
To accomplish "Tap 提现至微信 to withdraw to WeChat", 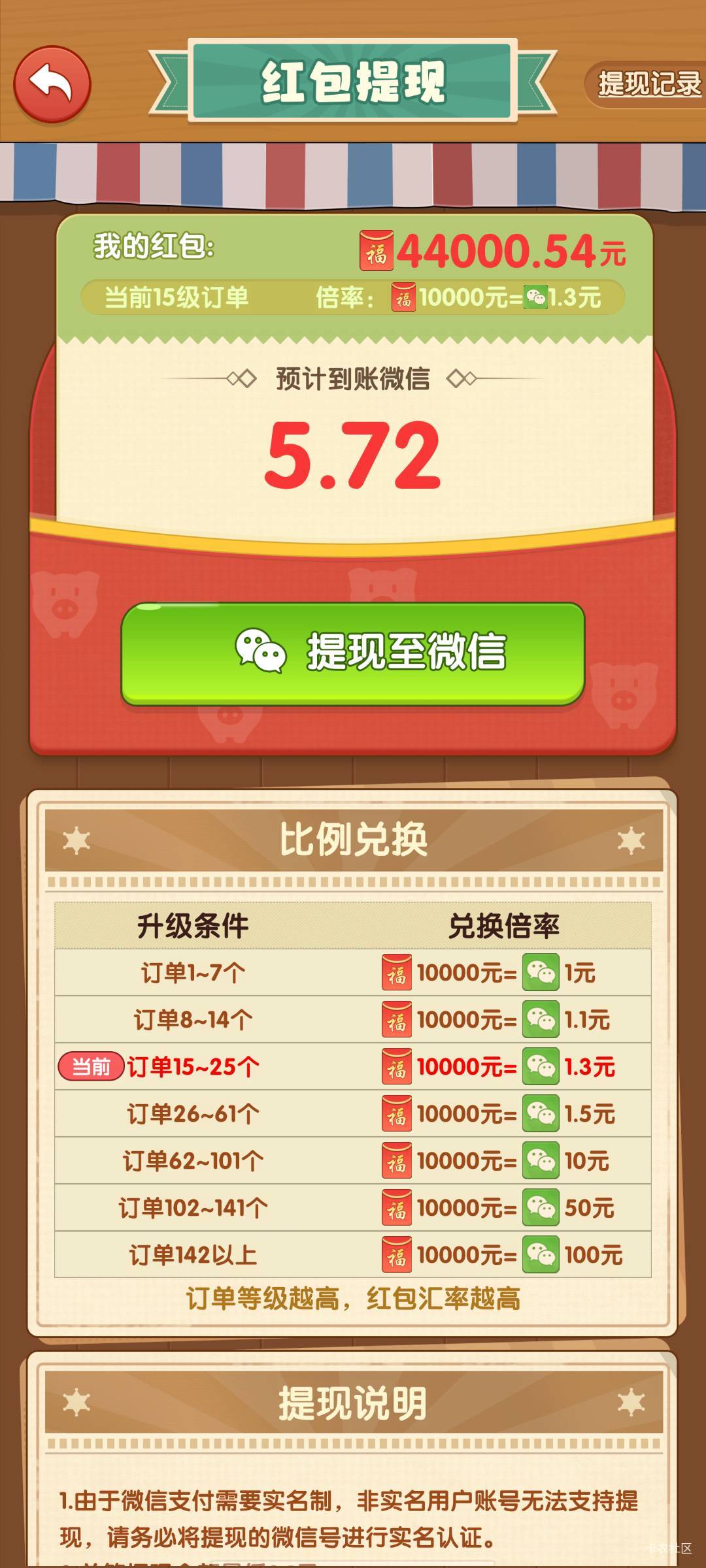I will pos(353,653).
